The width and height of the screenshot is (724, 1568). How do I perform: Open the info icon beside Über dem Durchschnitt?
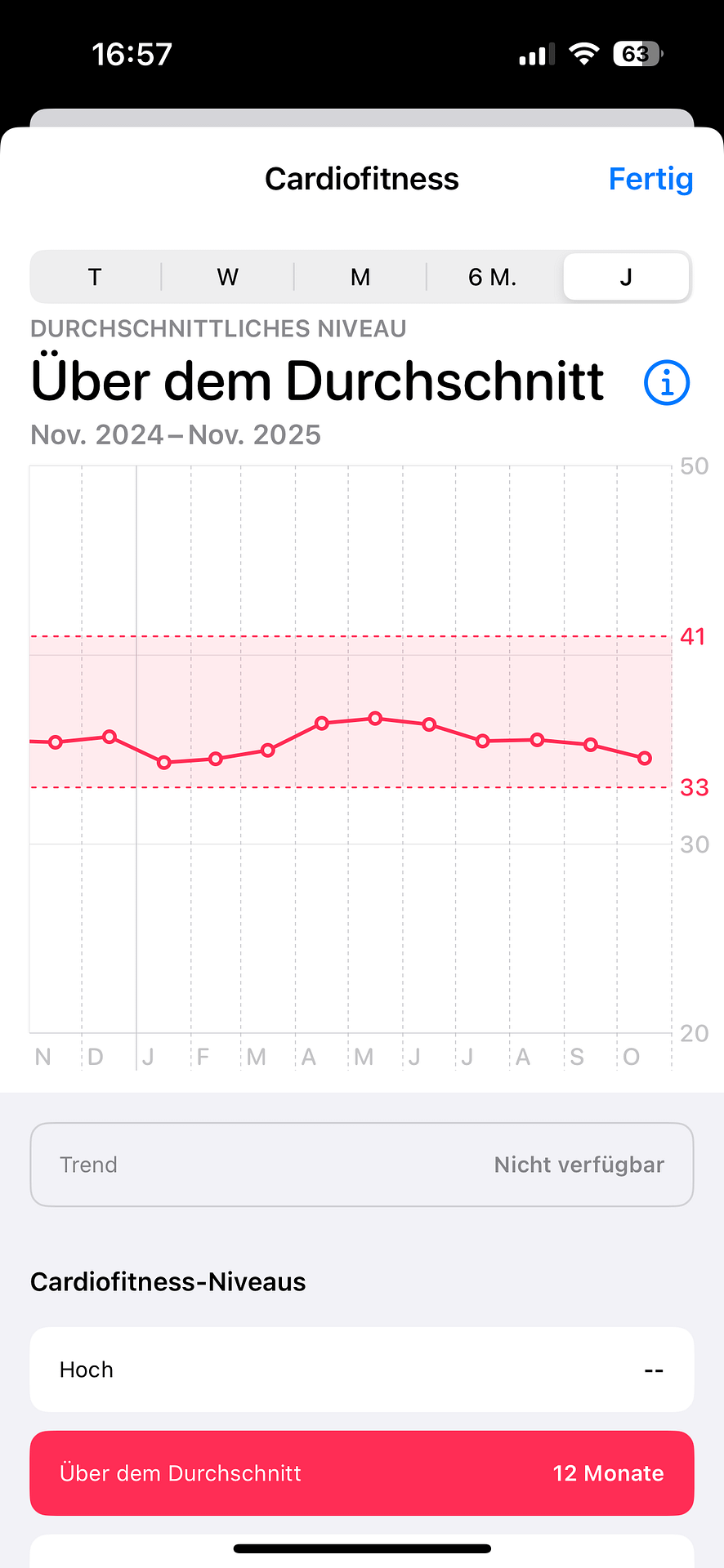pyautogui.click(x=667, y=382)
